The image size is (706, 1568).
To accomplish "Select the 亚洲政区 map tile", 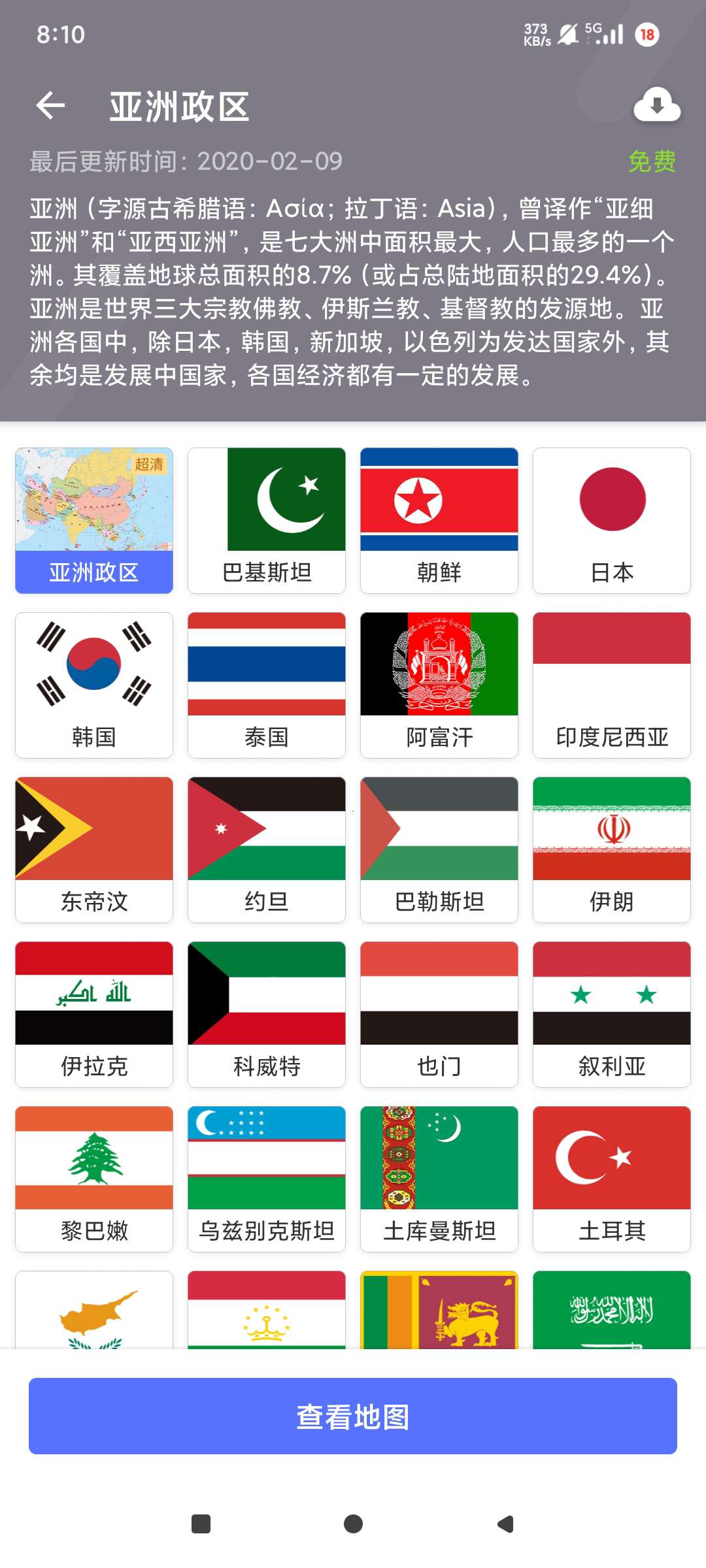I will (x=94, y=521).
